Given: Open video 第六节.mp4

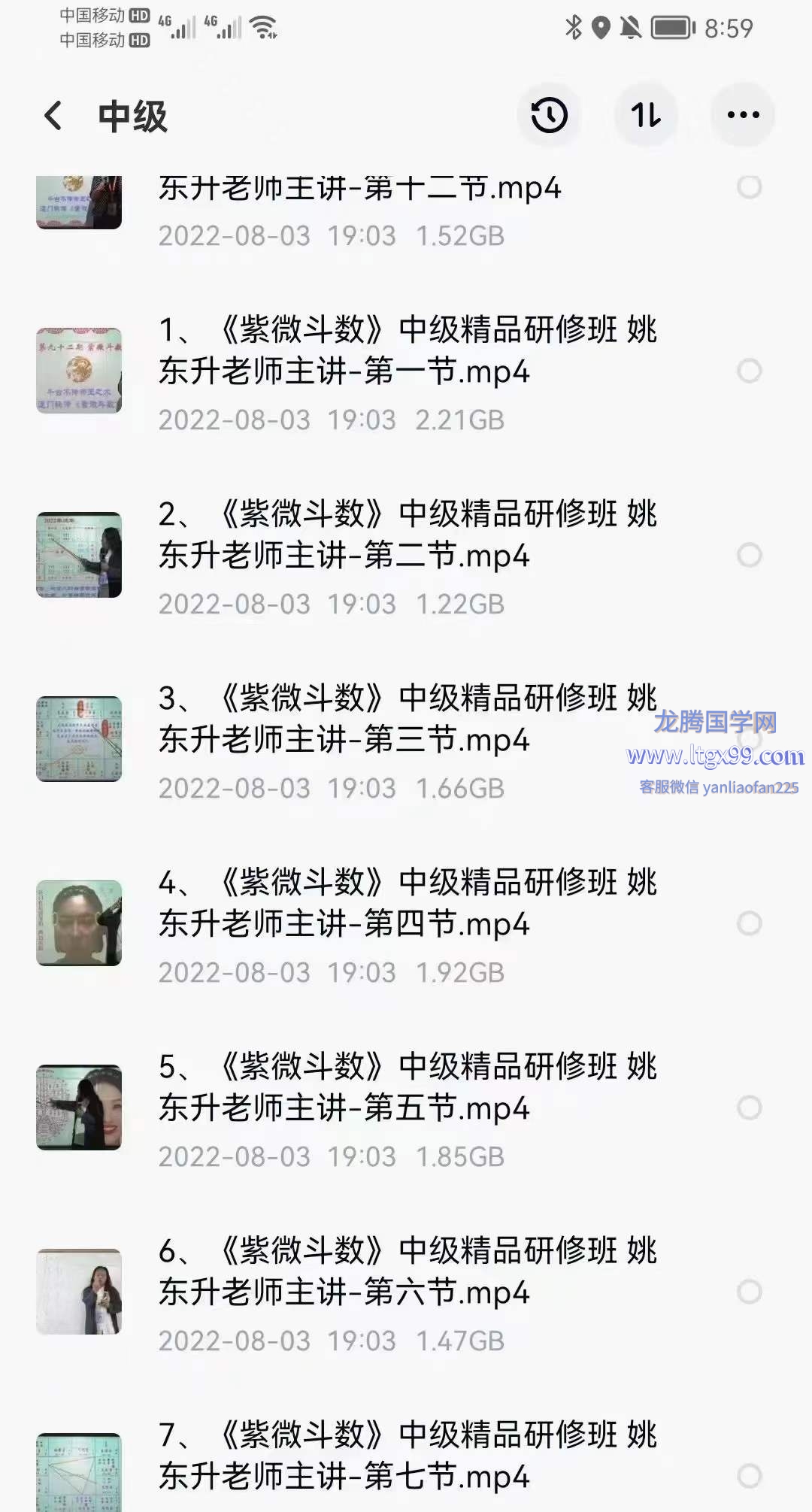Looking at the screenshot, I should 406,1272.
